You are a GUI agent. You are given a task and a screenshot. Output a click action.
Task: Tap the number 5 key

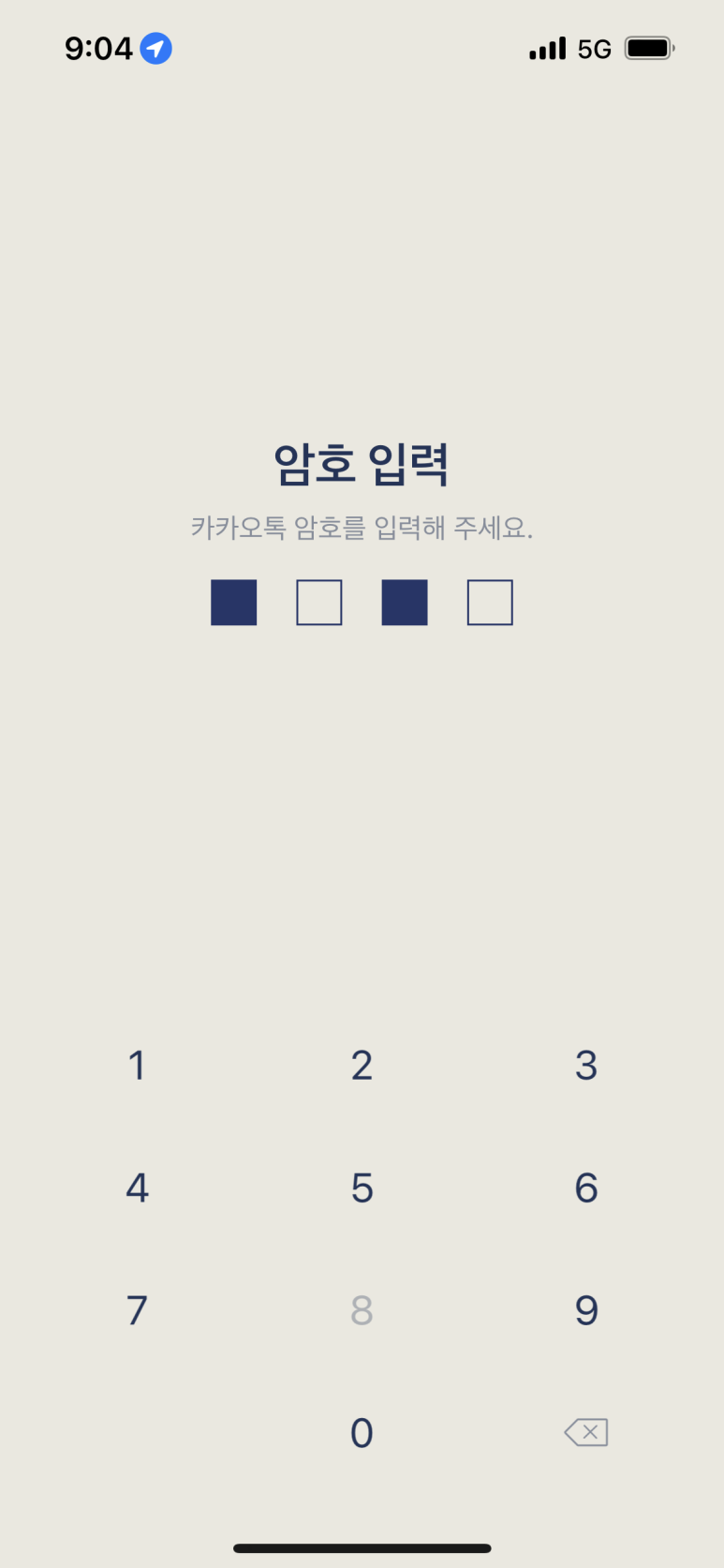pos(362,1188)
